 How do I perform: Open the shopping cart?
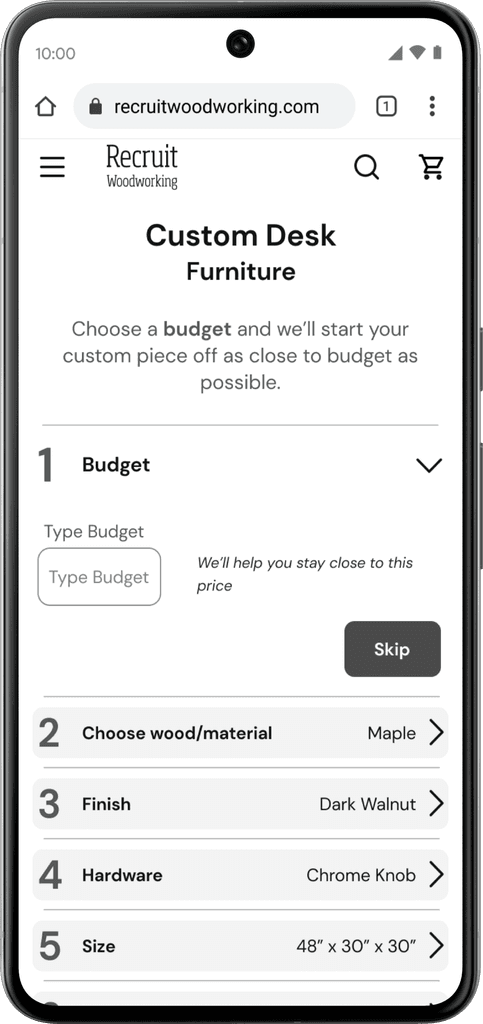point(431,167)
